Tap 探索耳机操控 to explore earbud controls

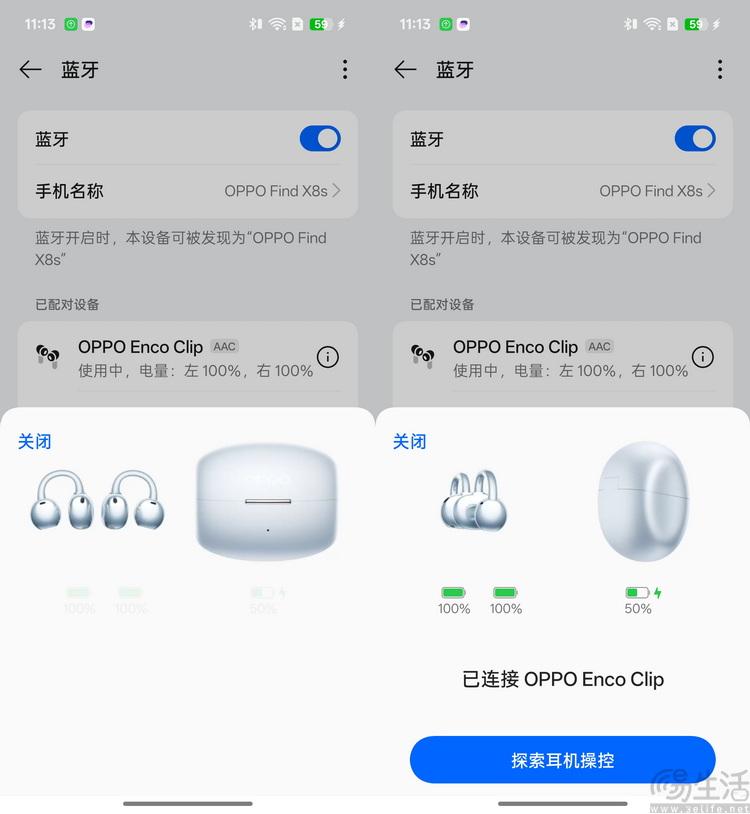pos(562,759)
